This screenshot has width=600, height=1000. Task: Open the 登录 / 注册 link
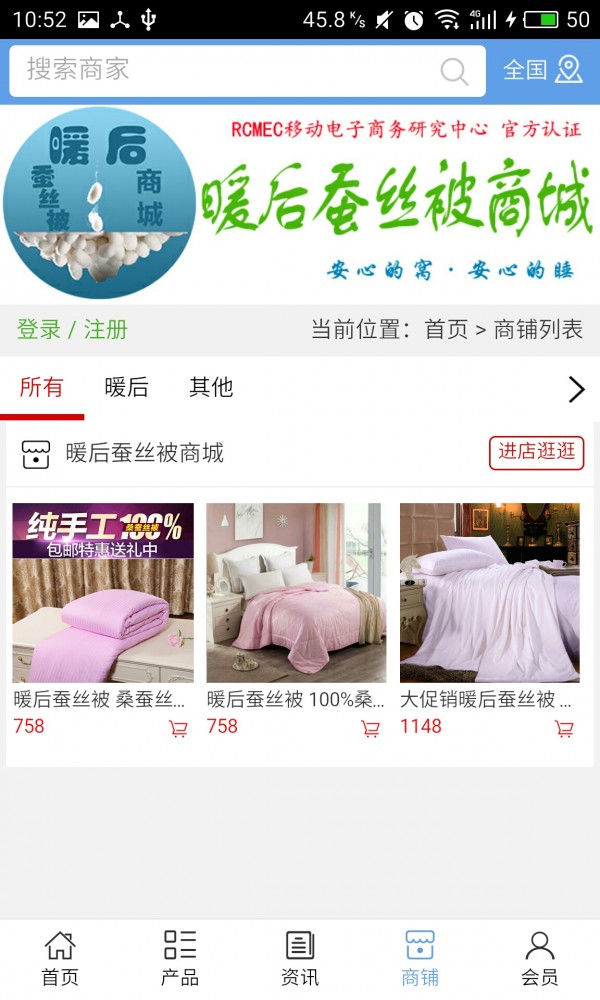(x=72, y=330)
